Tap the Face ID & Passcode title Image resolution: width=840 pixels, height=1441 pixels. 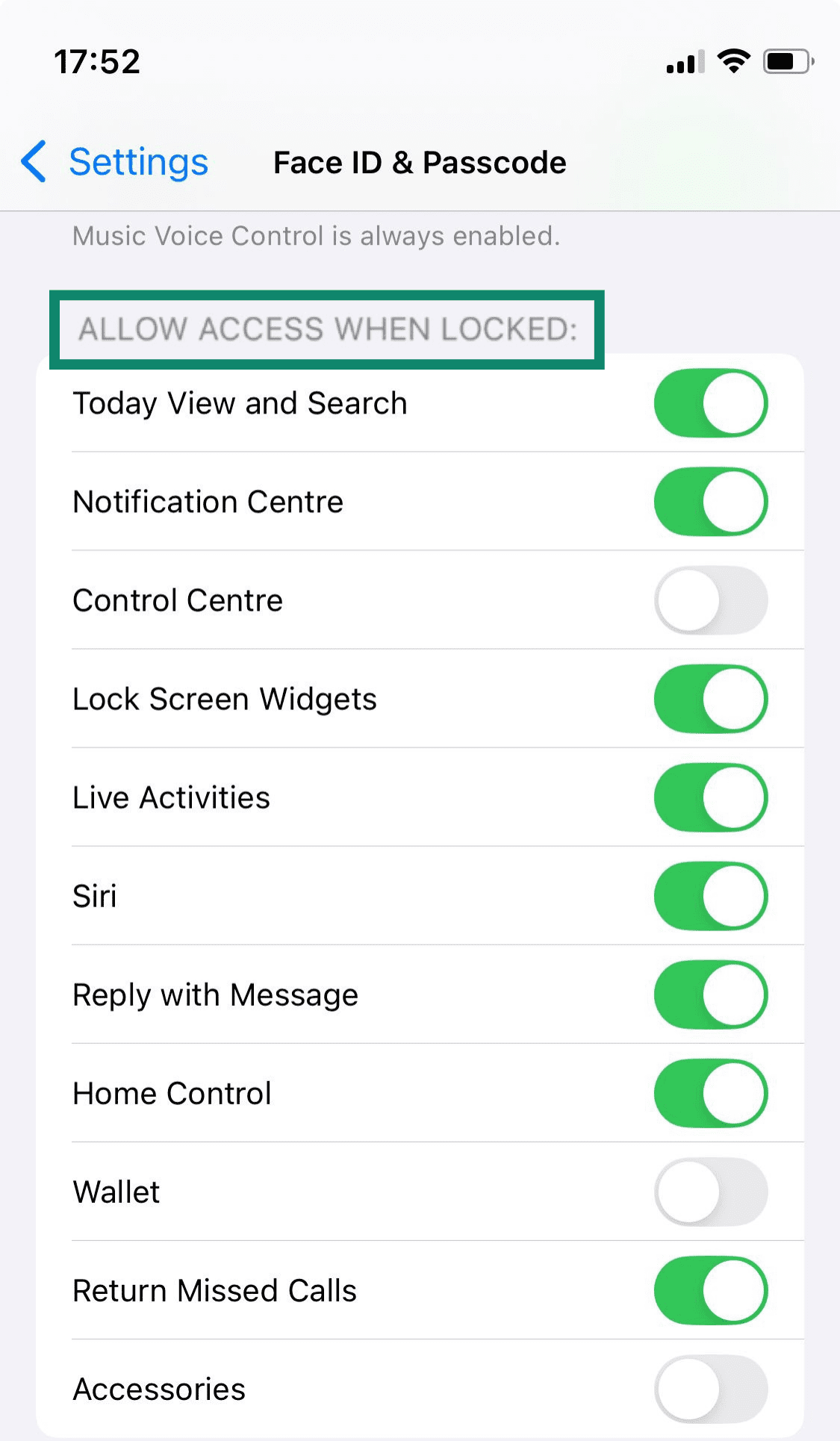click(419, 162)
